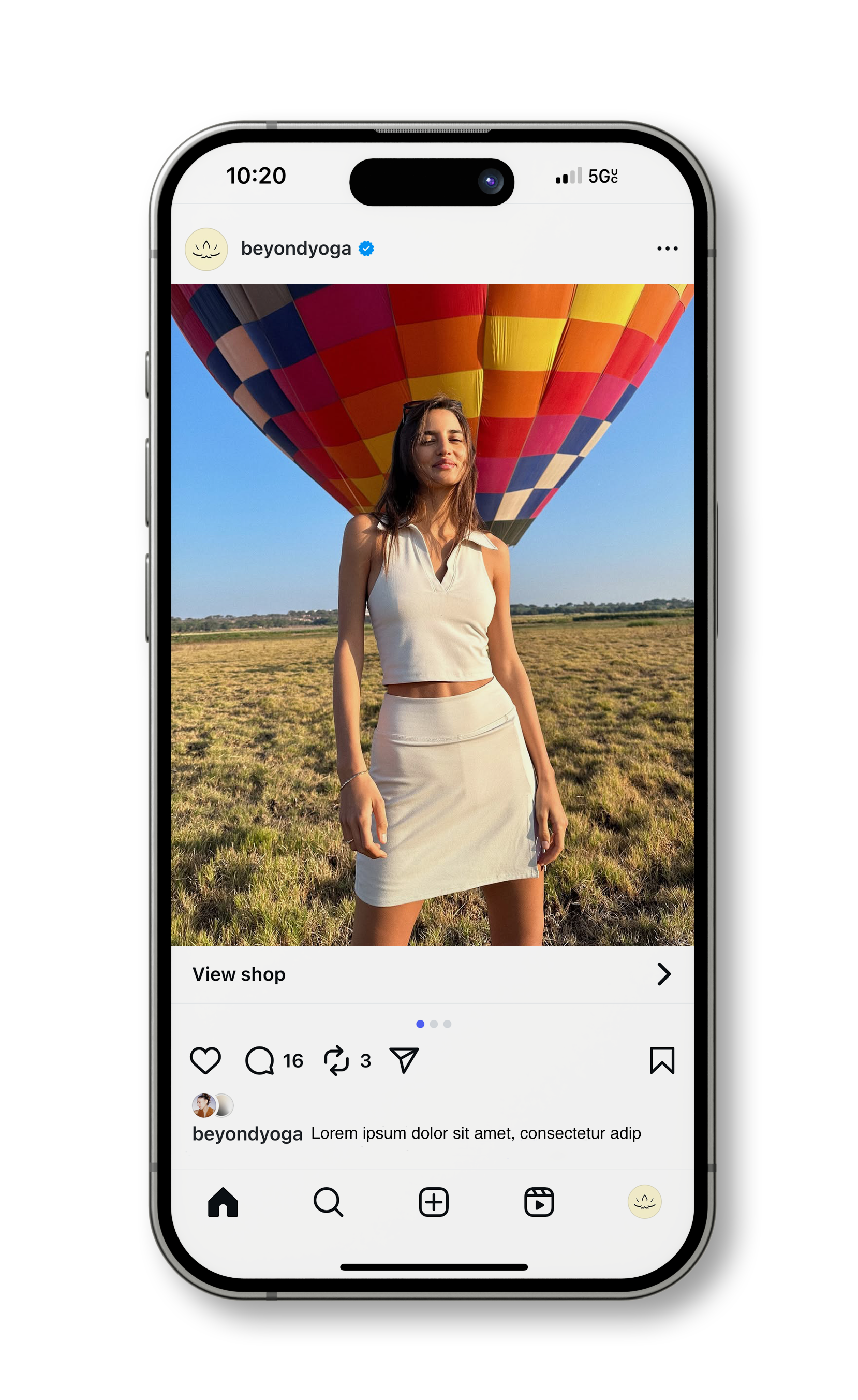
Task: Open the overflow menu on beyondyoga's post
Action: [667, 249]
